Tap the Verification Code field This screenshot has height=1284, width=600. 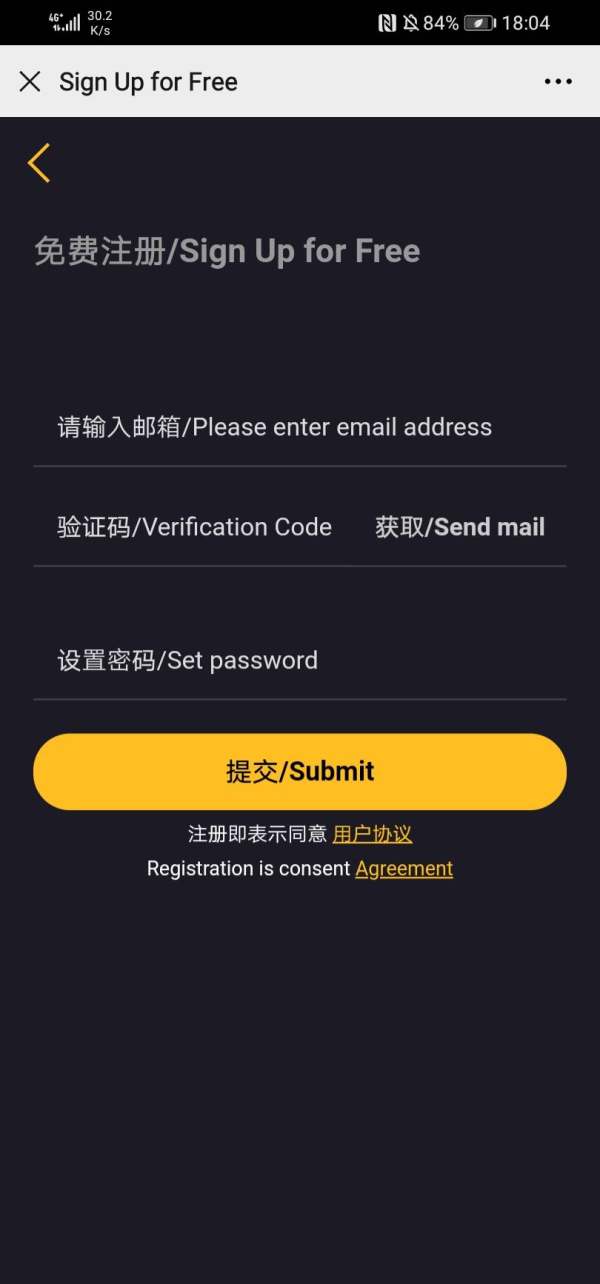[195, 527]
